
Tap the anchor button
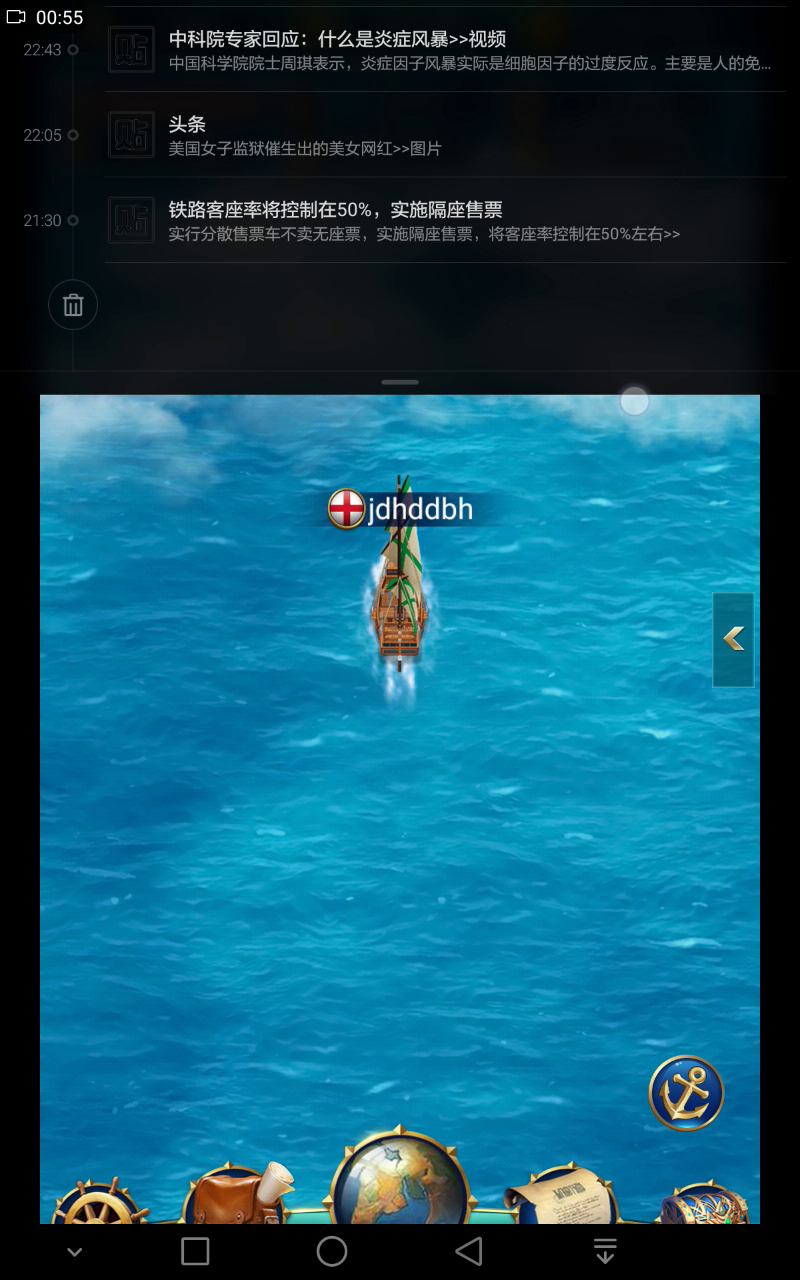(x=686, y=1093)
